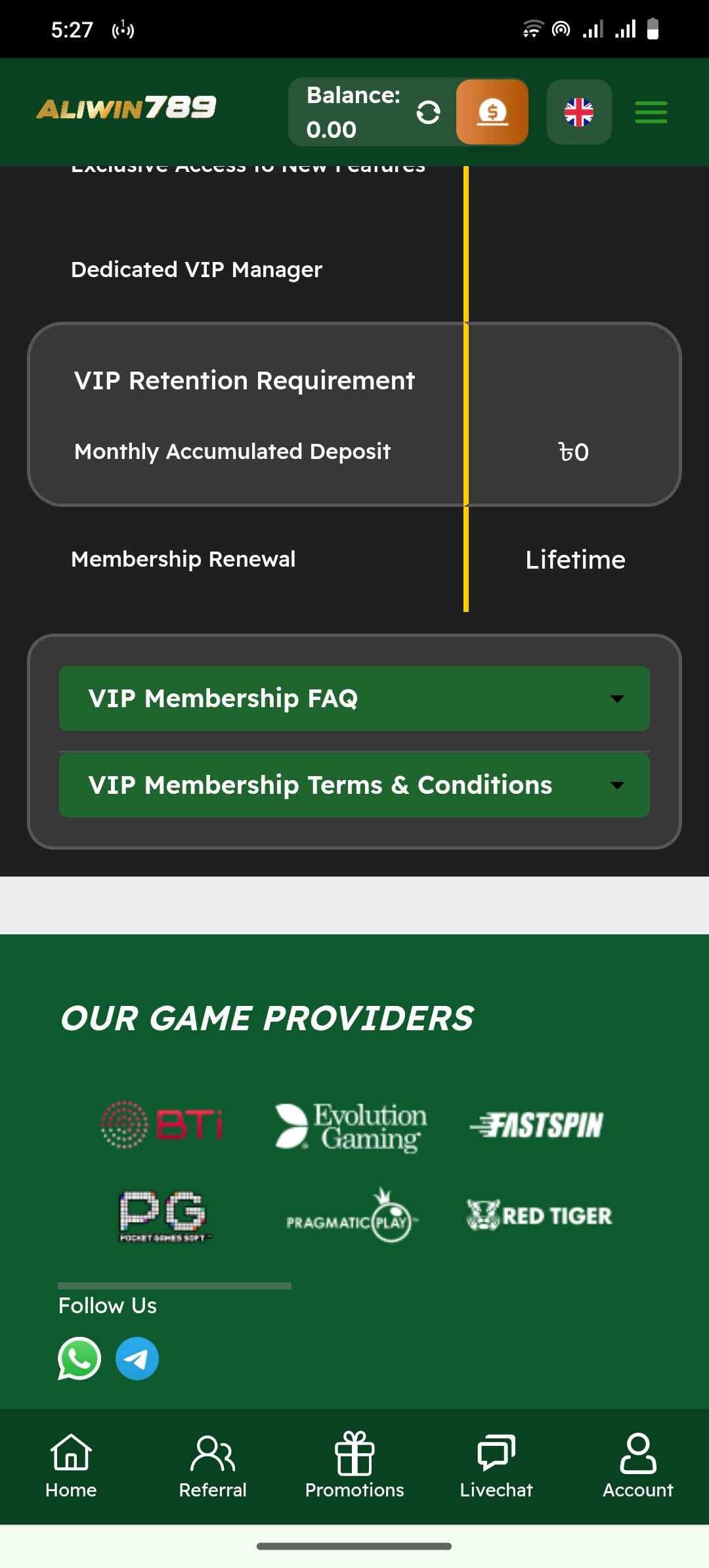
Task: Open the language selector flag
Action: tap(579, 112)
